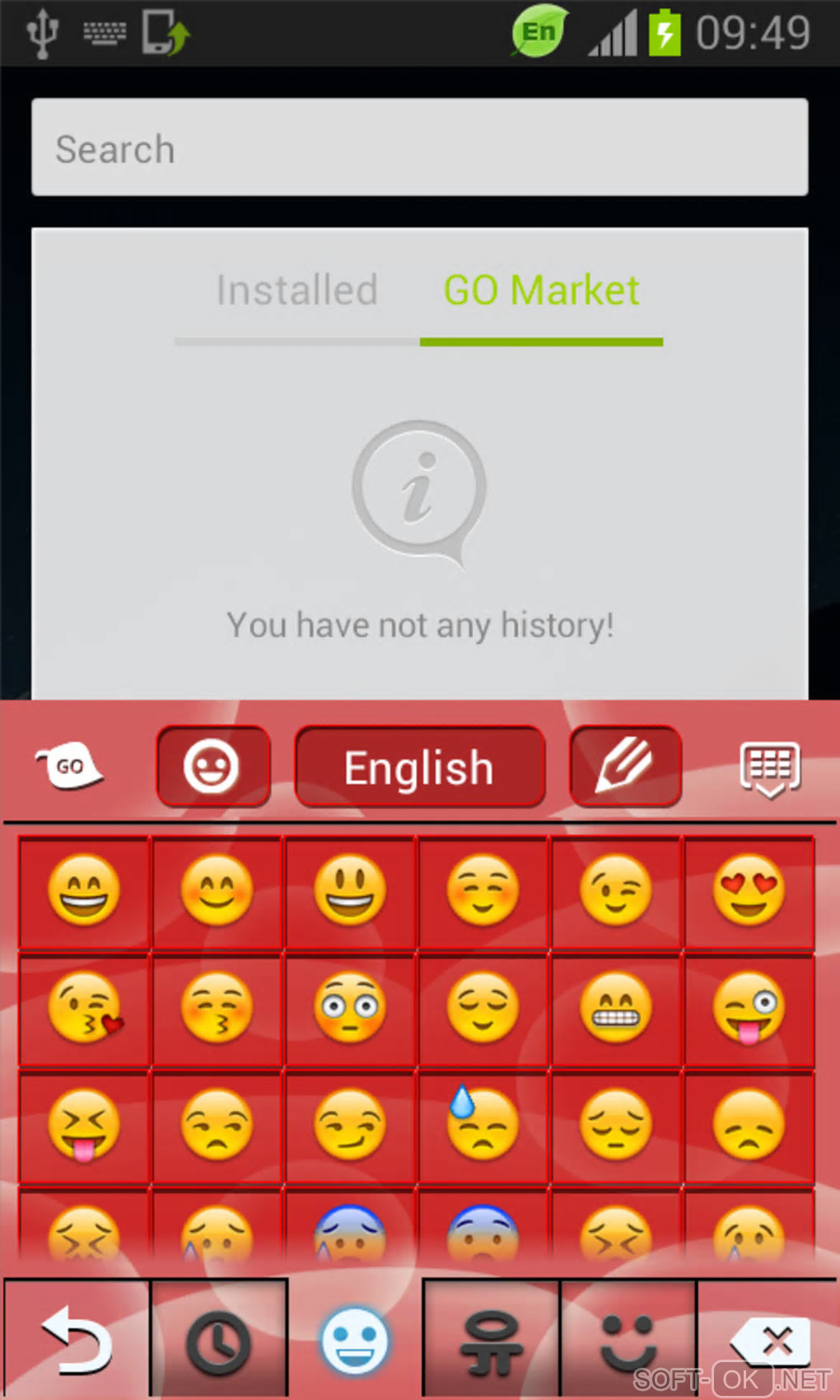840x1400 pixels.
Task: Insert the heart-eyes emoji
Action: click(x=749, y=891)
